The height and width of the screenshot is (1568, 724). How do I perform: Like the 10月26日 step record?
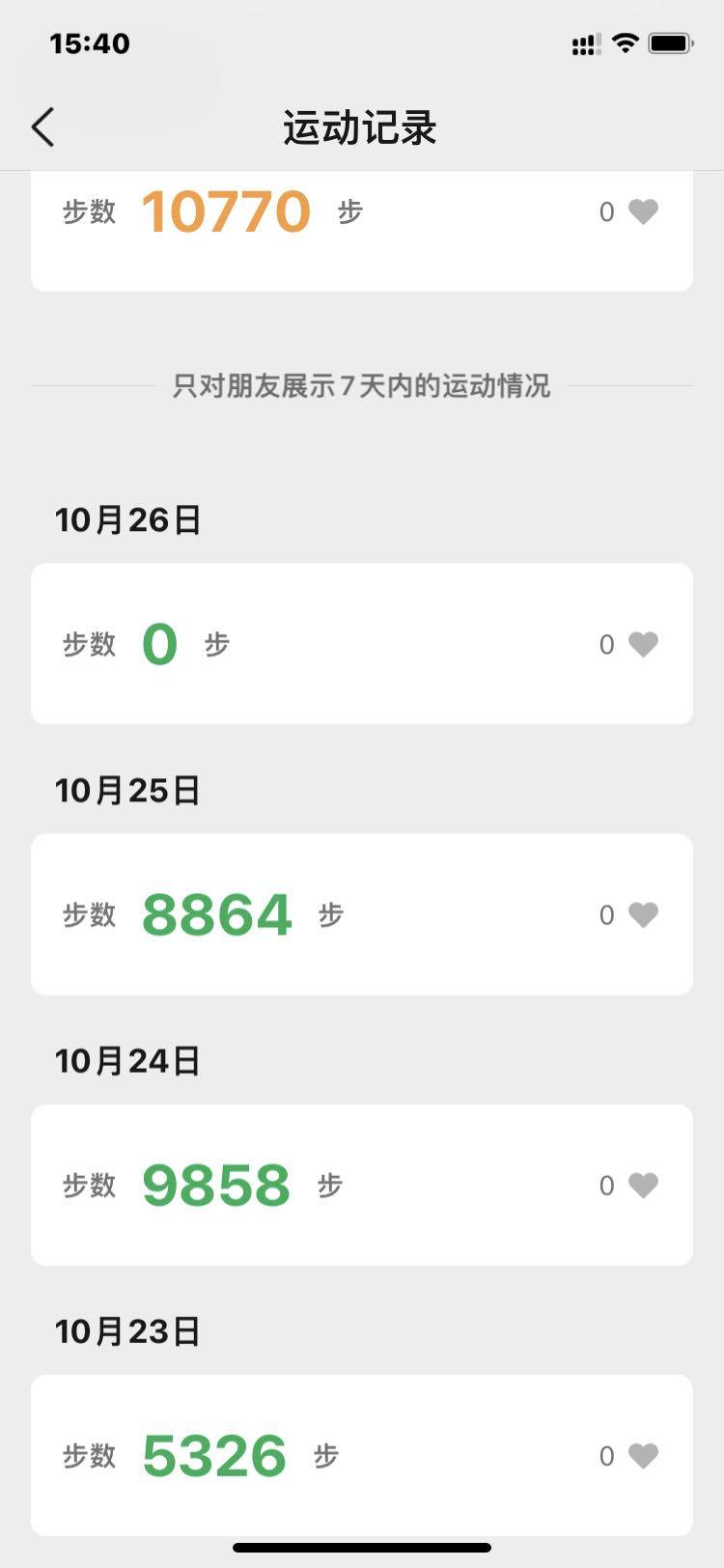[643, 644]
